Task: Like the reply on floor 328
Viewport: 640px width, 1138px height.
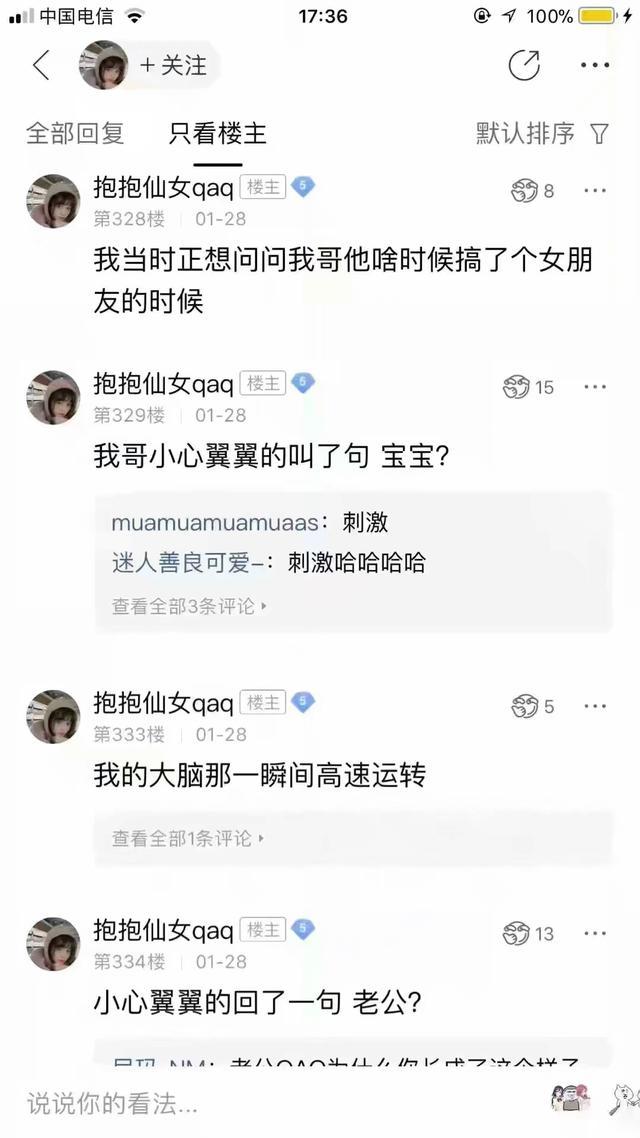Action: [532, 191]
